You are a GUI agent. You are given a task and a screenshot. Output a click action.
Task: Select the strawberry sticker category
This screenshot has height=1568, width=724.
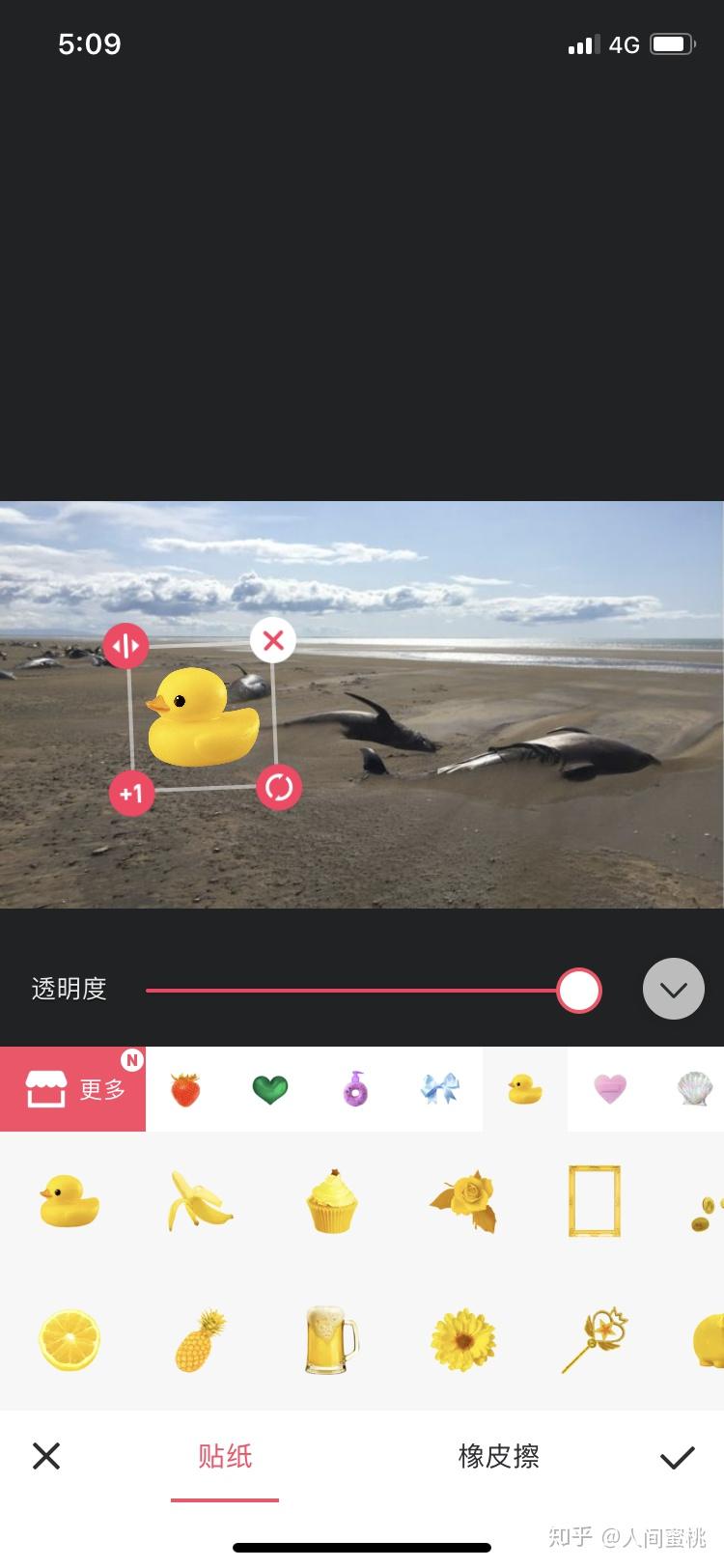click(185, 1089)
